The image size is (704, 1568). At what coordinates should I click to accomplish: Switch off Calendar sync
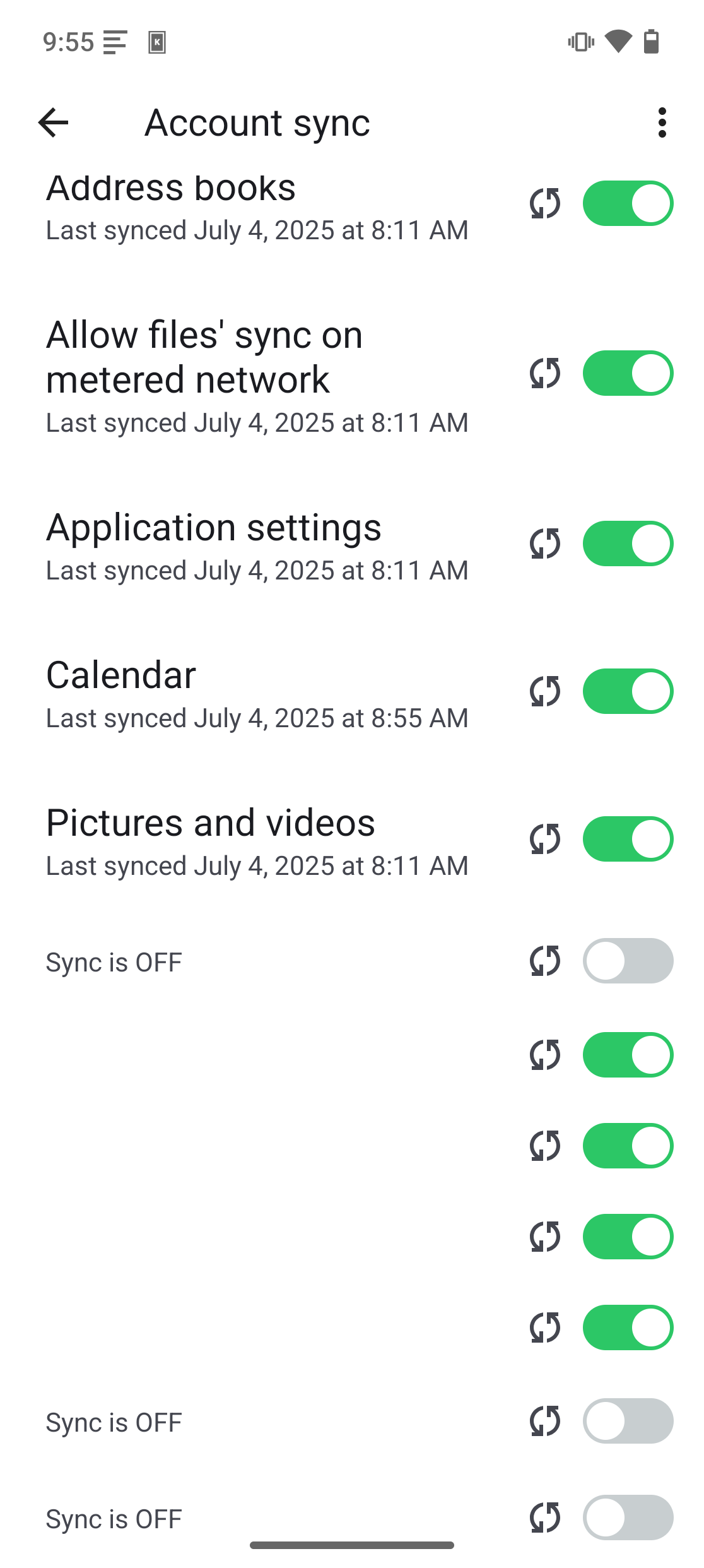click(x=628, y=691)
